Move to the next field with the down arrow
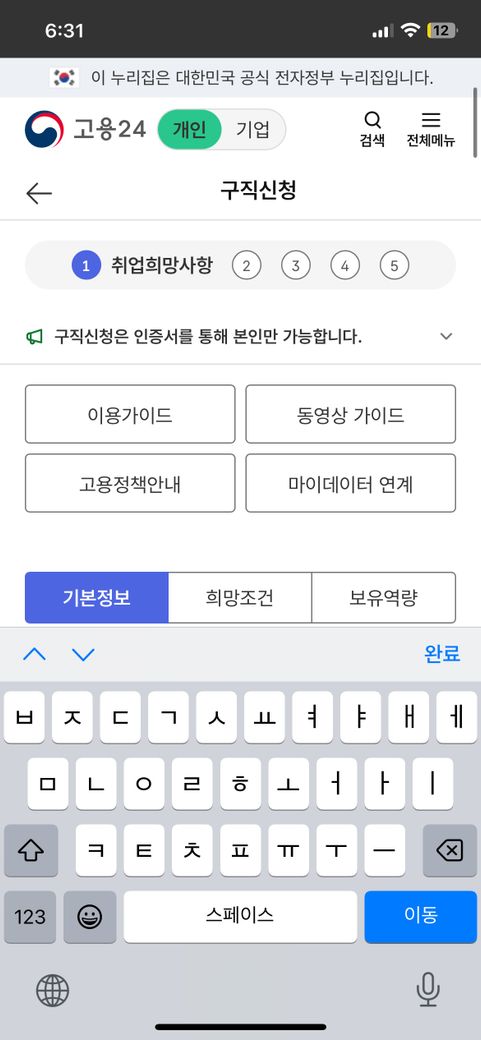This screenshot has height=1040, width=481. click(84, 655)
